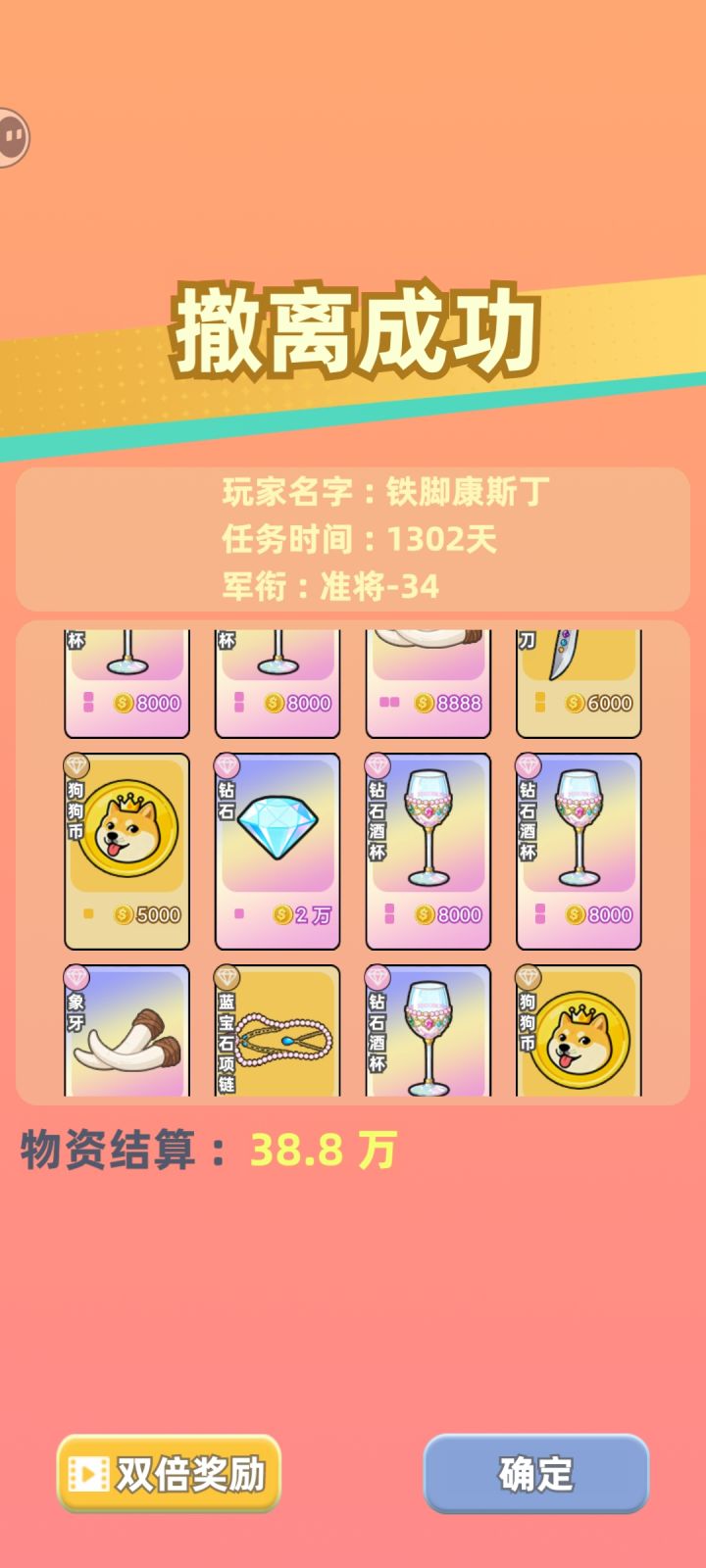
Task: Tap the gem badge on the 象牙 card
Action: point(76,977)
